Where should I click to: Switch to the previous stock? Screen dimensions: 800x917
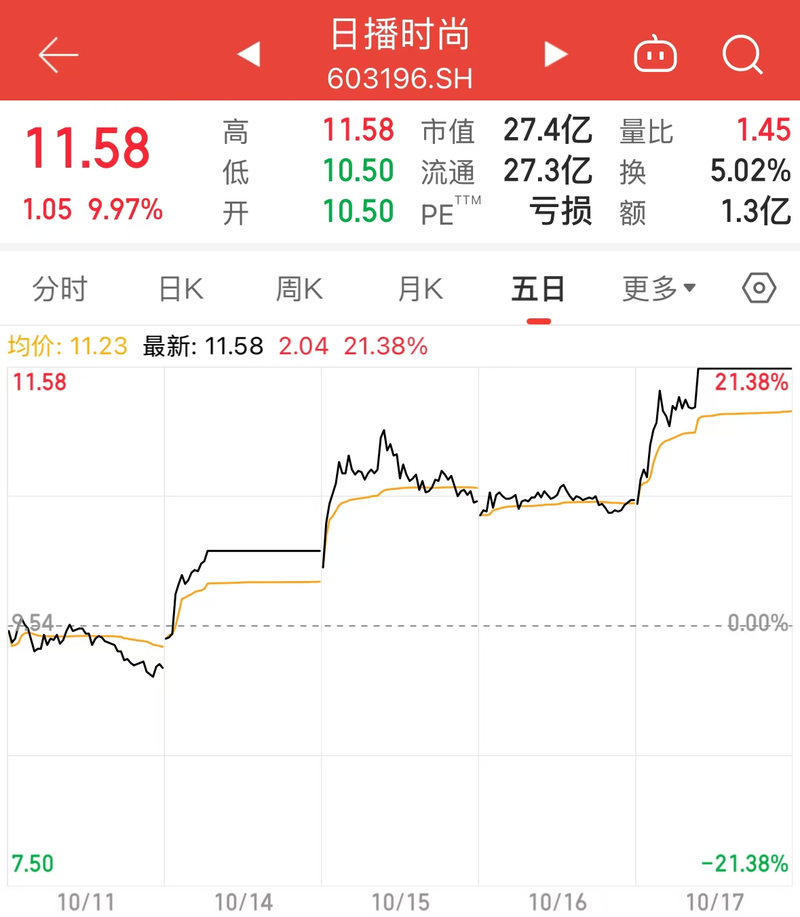249,55
